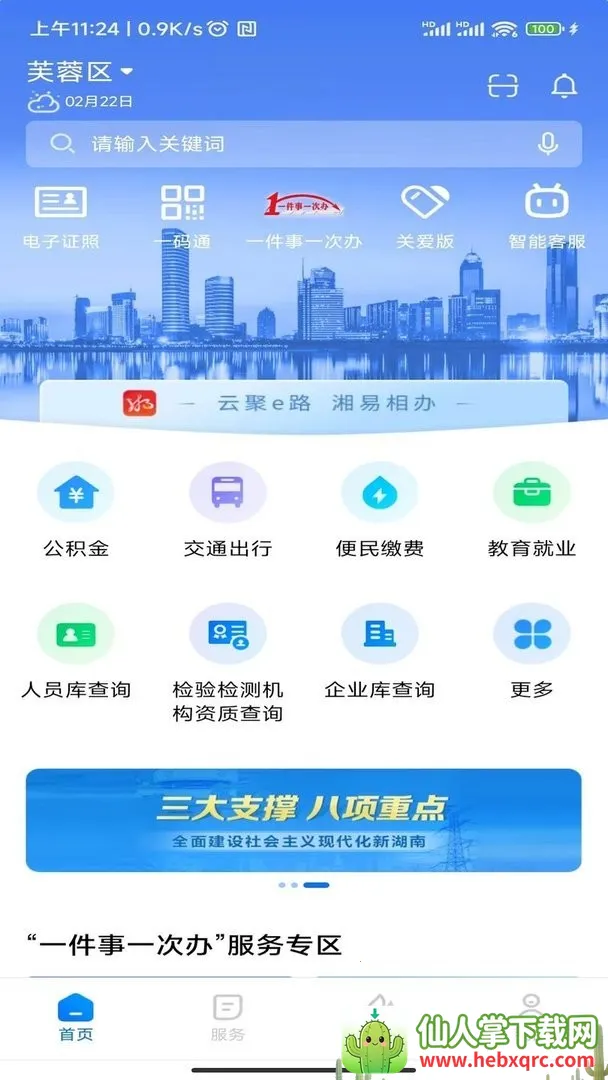Open the 三大支撑 八项重点 banner
The width and height of the screenshot is (608, 1080).
[303, 820]
